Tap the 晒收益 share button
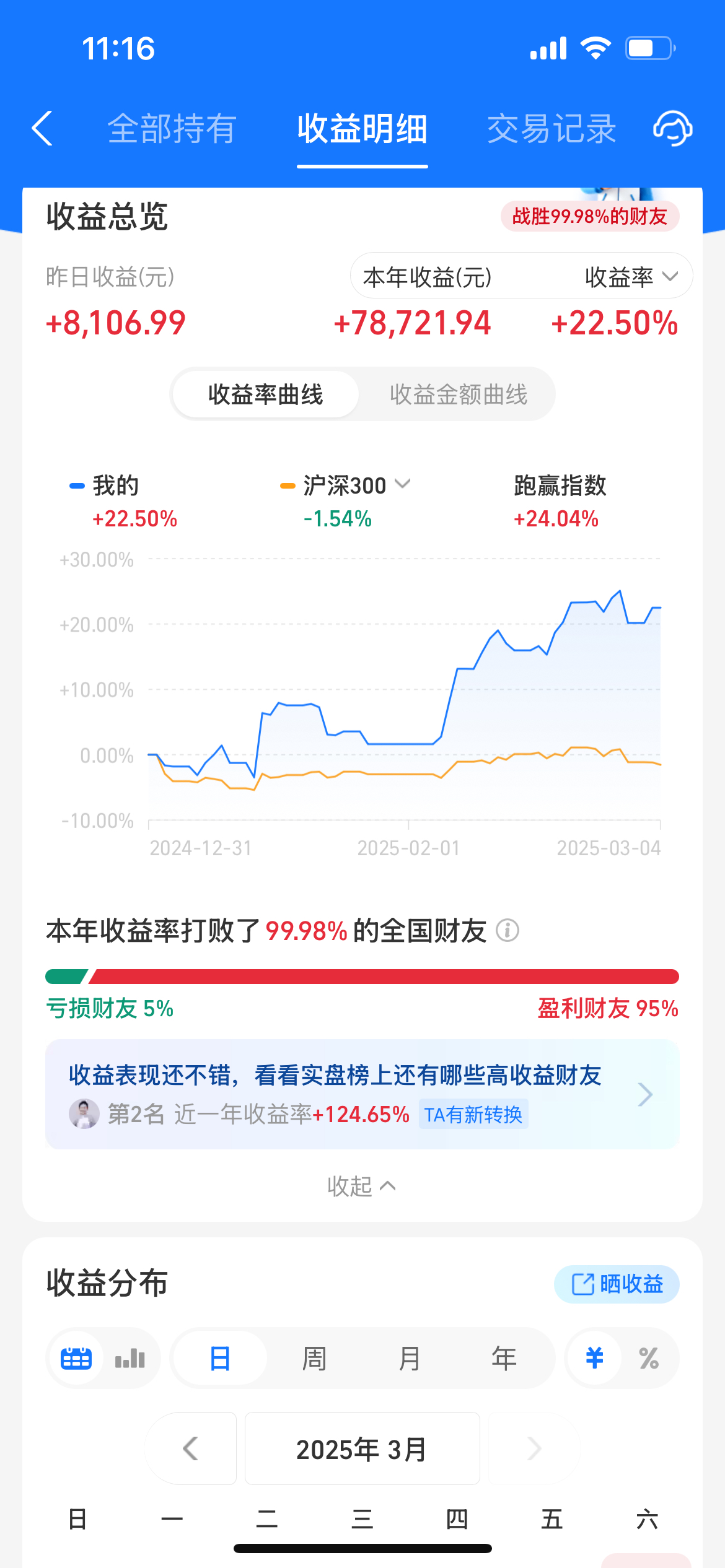The width and height of the screenshot is (725, 1568). [617, 1284]
